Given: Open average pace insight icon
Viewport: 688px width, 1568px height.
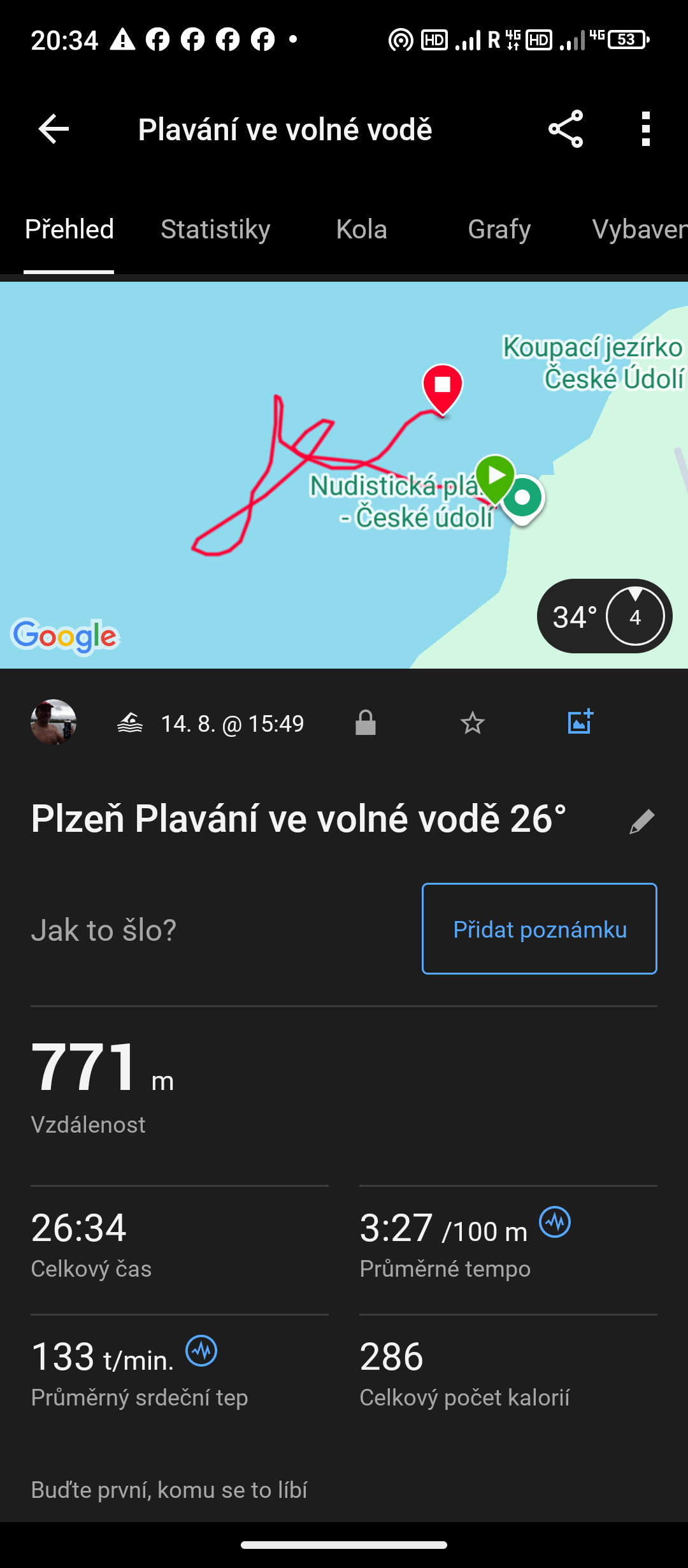Looking at the screenshot, I should pyautogui.click(x=555, y=1222).
